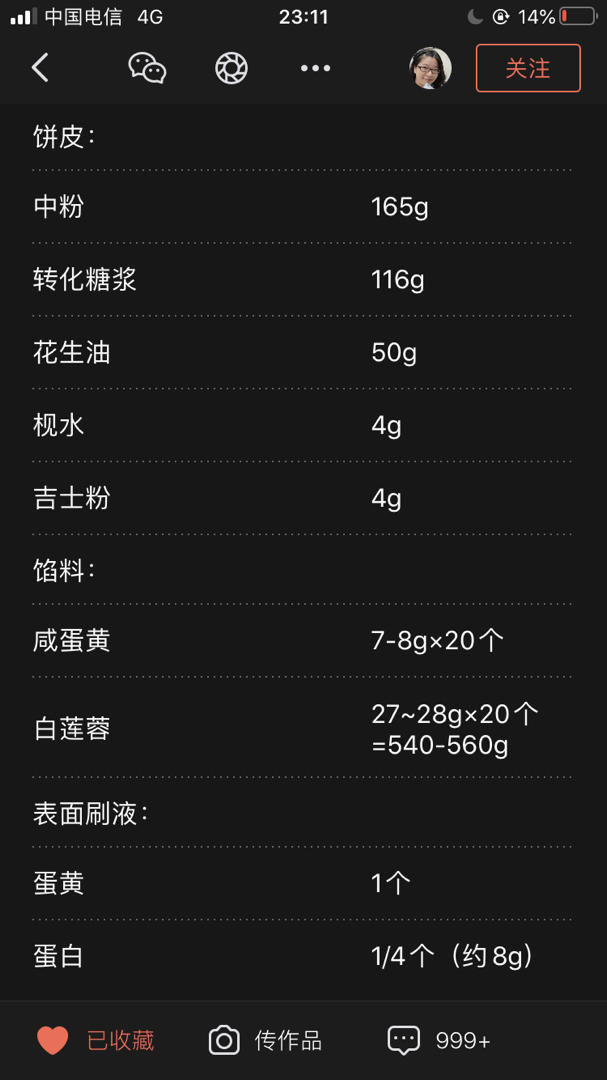Open the 999+ comments

click(x=439, y=1040)
